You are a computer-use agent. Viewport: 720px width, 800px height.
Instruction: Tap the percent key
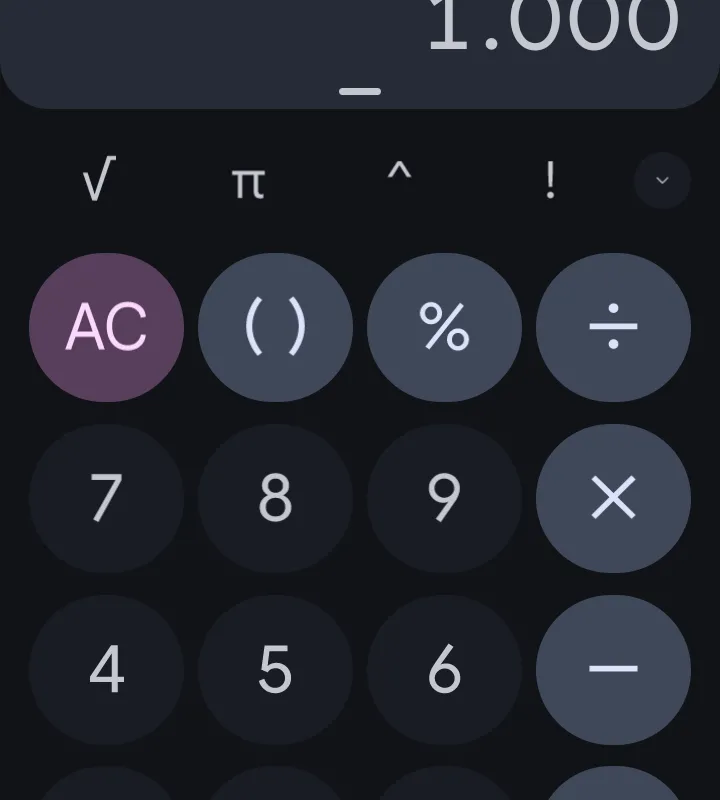(x=444, y=327)
